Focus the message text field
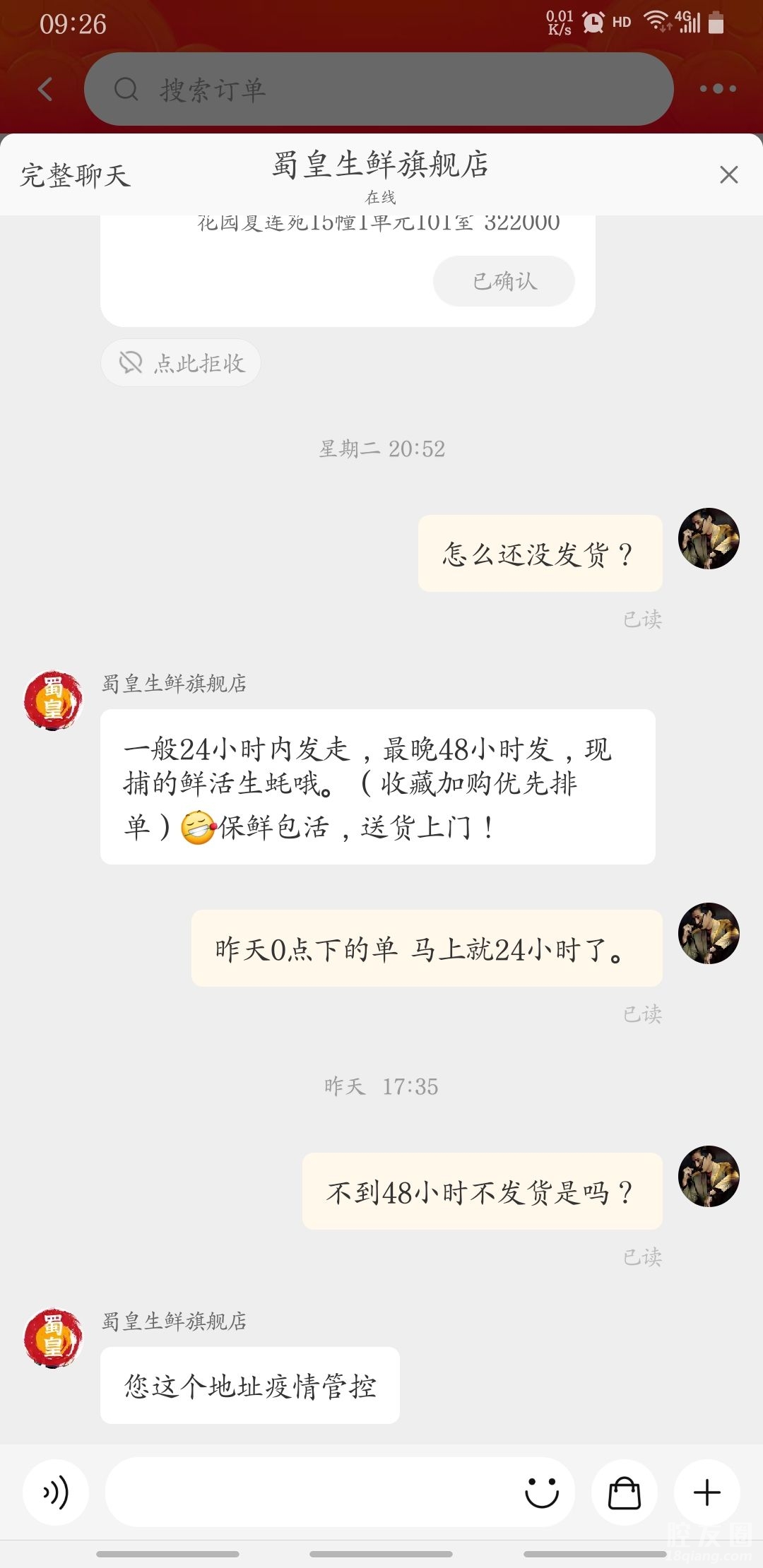This screenshot has height=1568, width=763. [x=311, y=1492]
